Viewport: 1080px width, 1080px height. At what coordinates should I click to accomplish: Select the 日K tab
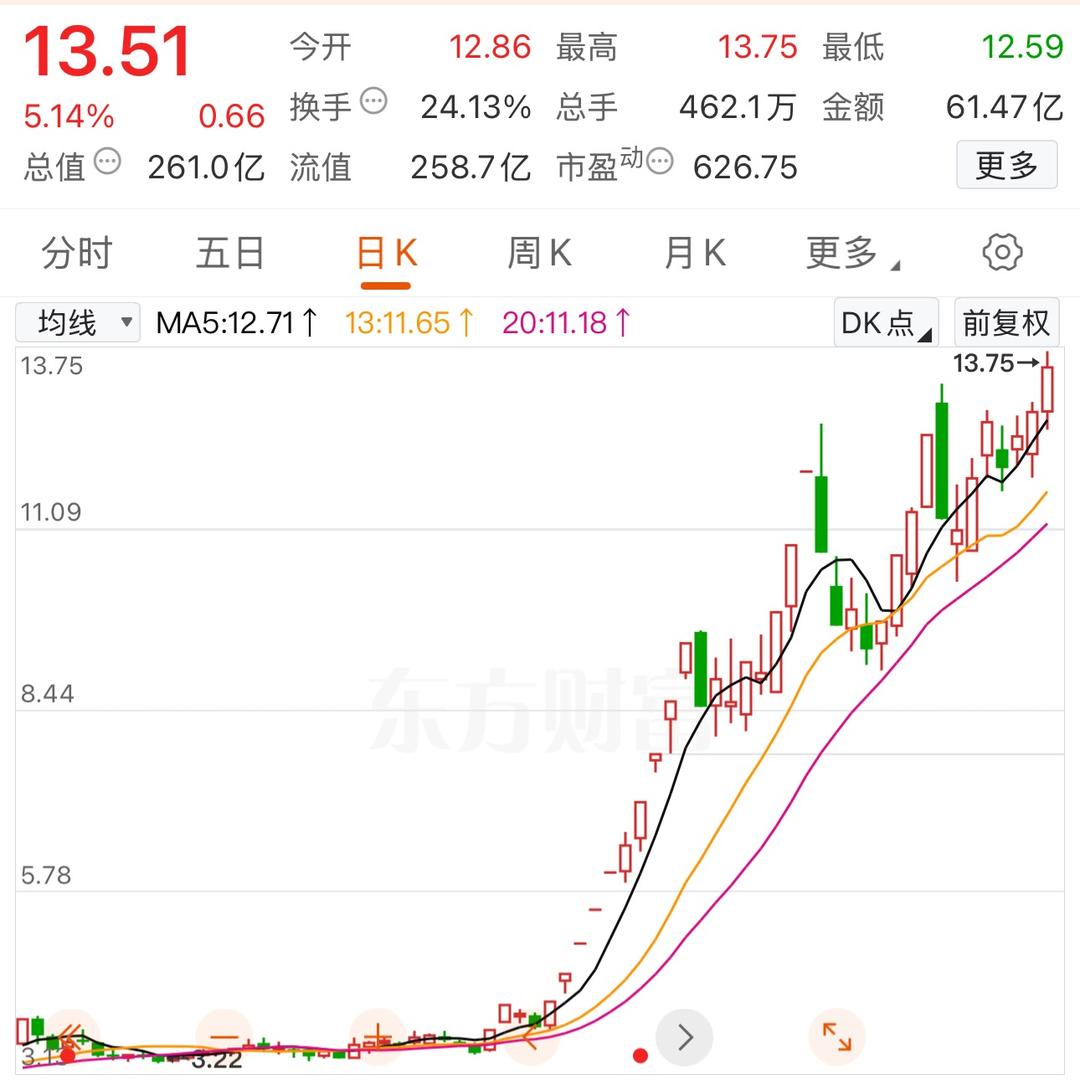click(386, 254)
